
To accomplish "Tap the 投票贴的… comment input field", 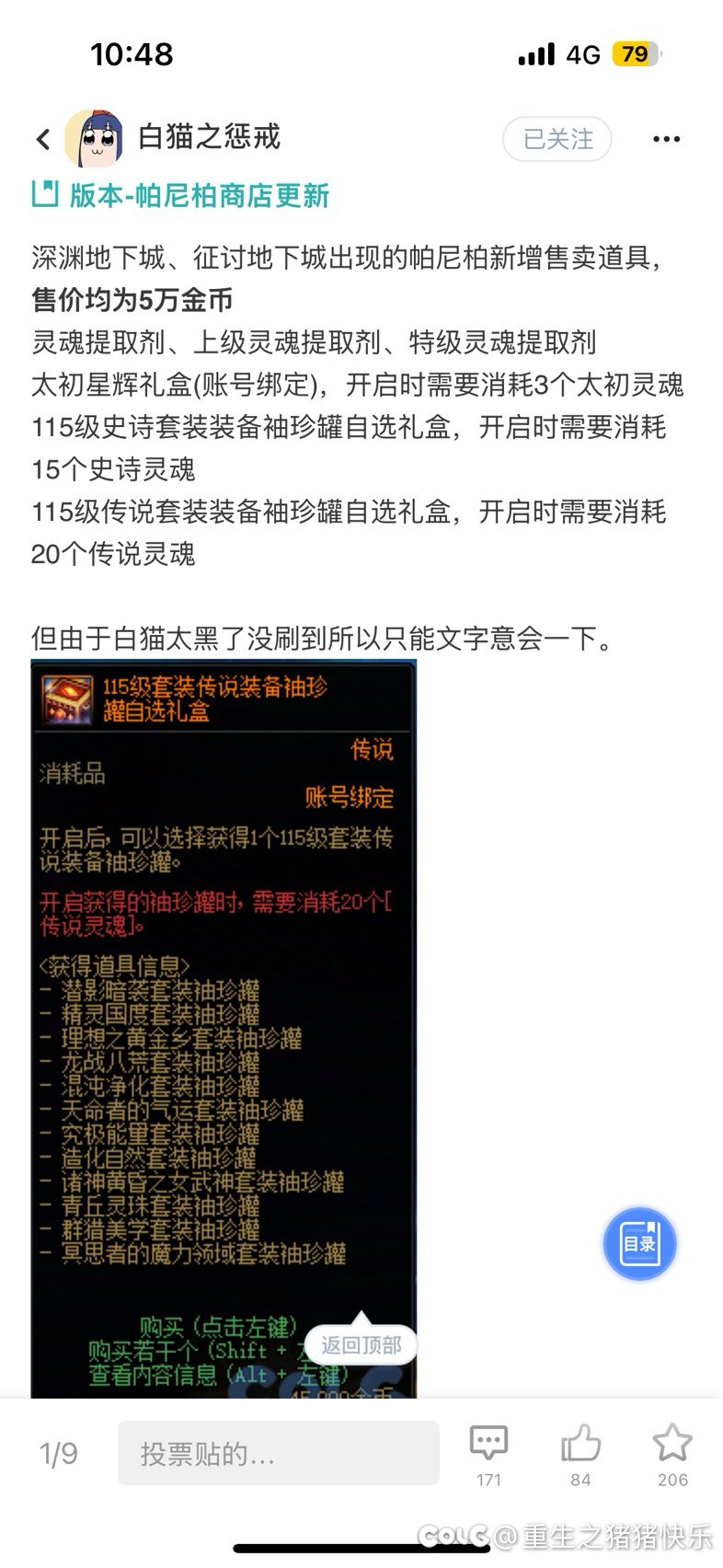I will pos(279,1453).
